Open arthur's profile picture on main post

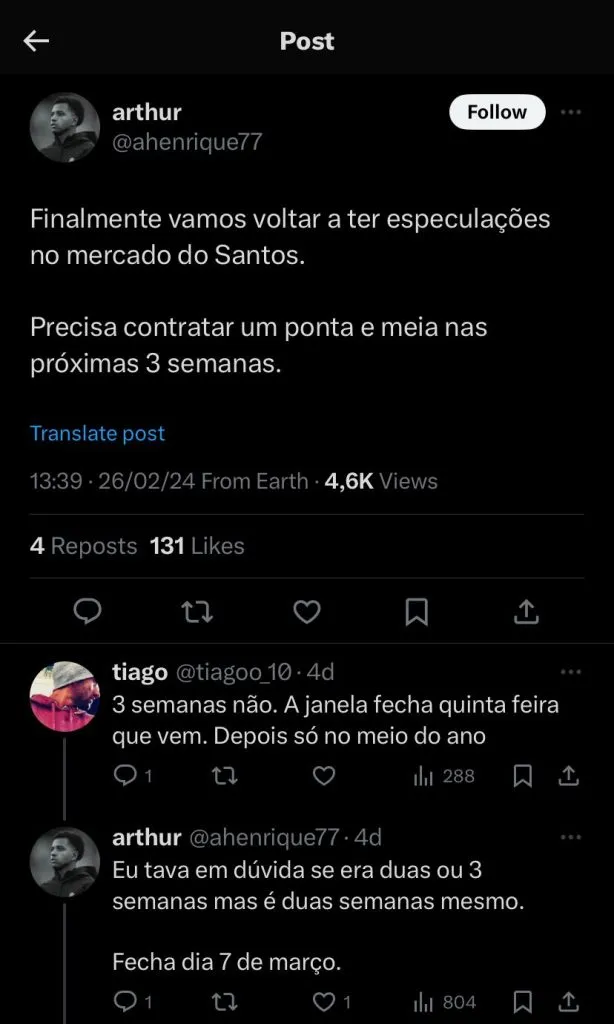(x=65, y=128)
